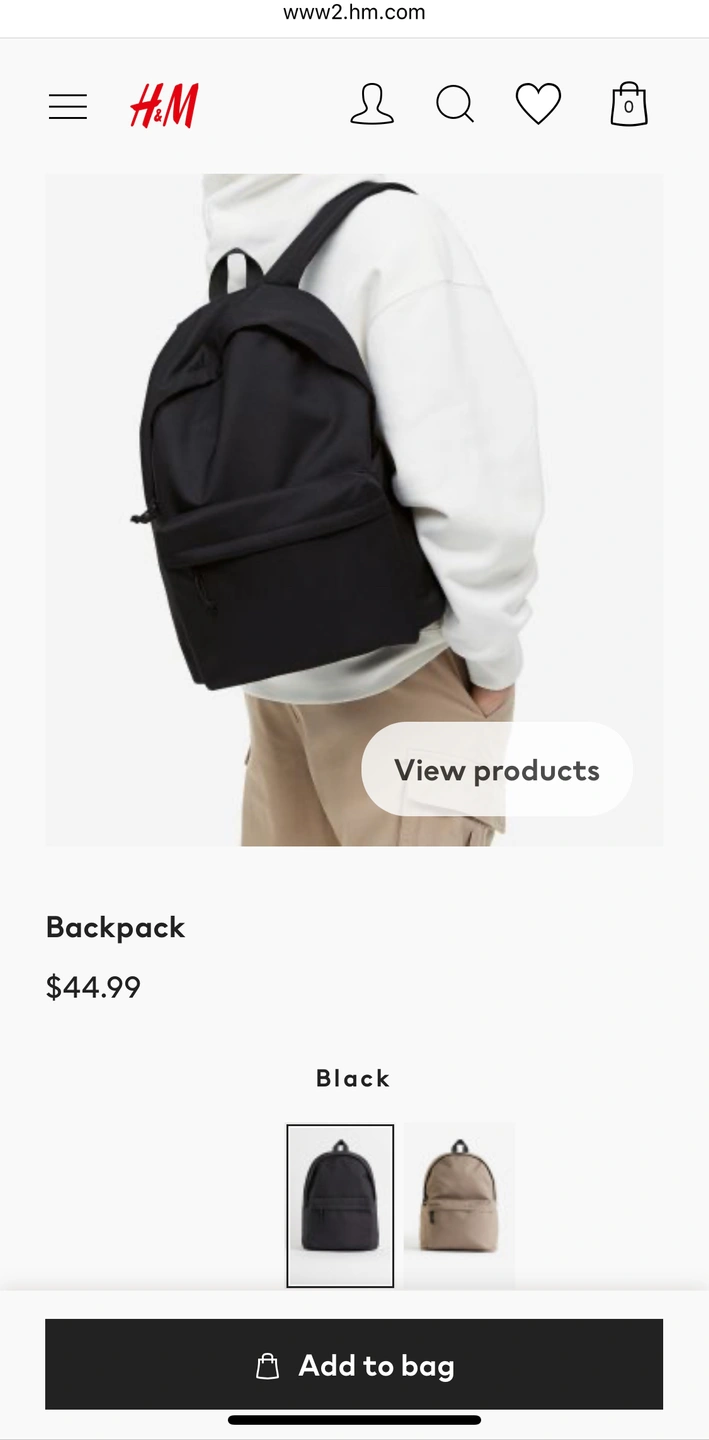Open the search magnifier
Image resolution: width=709 pixels, height=1440 pixels.
coord(455,105)
